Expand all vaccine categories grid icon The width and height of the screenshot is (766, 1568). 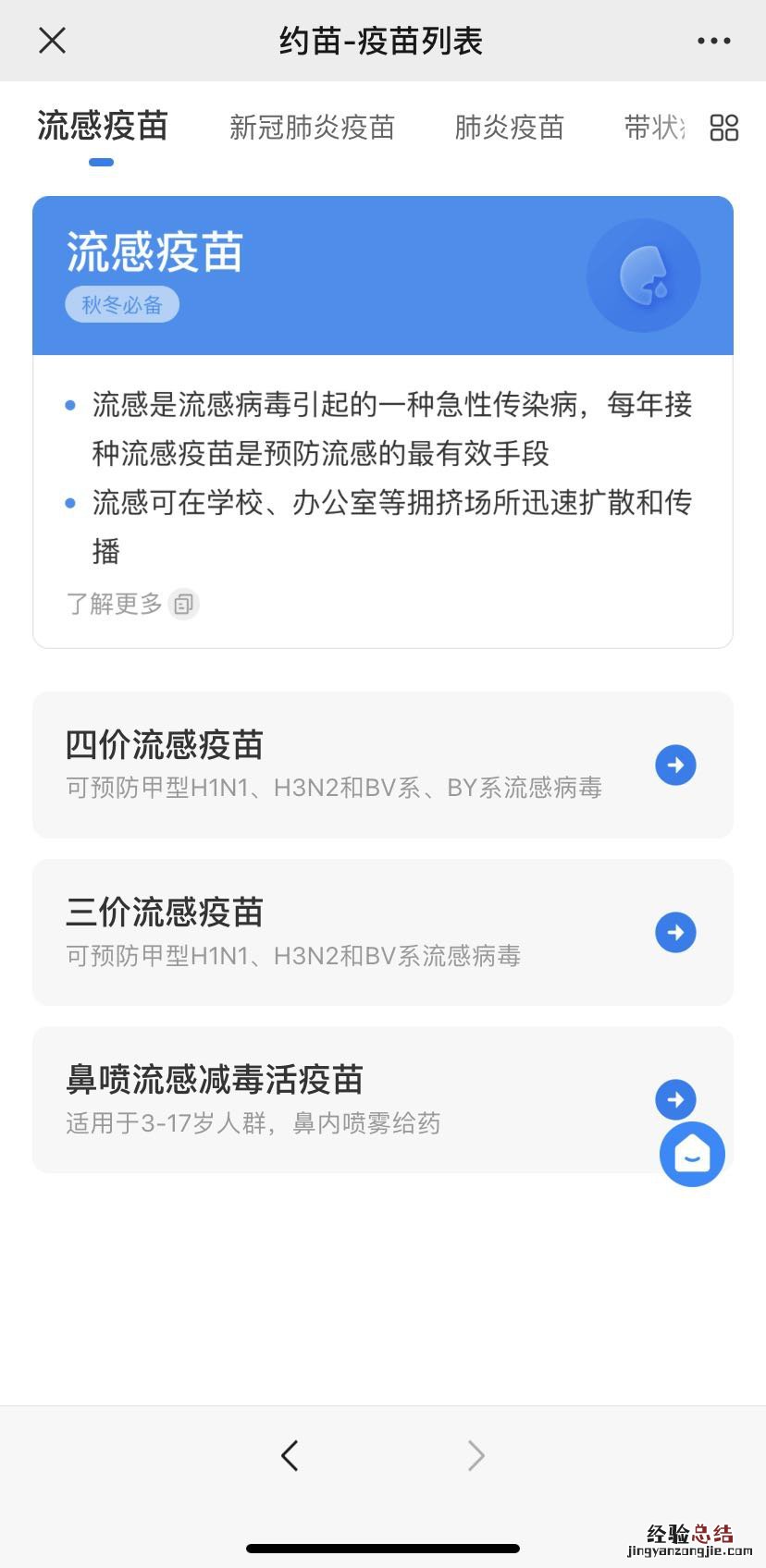[x=723, y=128]
